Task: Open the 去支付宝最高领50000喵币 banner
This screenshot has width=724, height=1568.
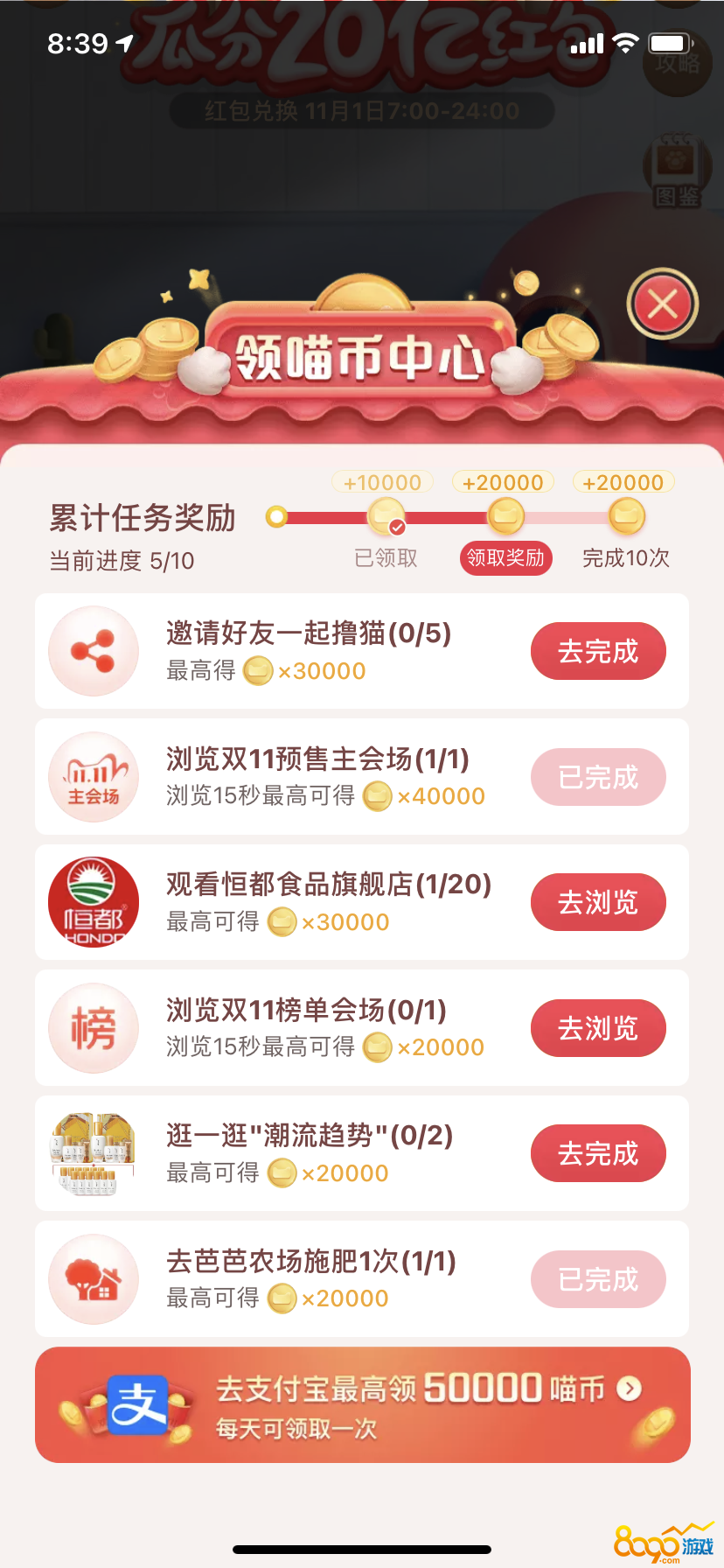Action: 362,1404
